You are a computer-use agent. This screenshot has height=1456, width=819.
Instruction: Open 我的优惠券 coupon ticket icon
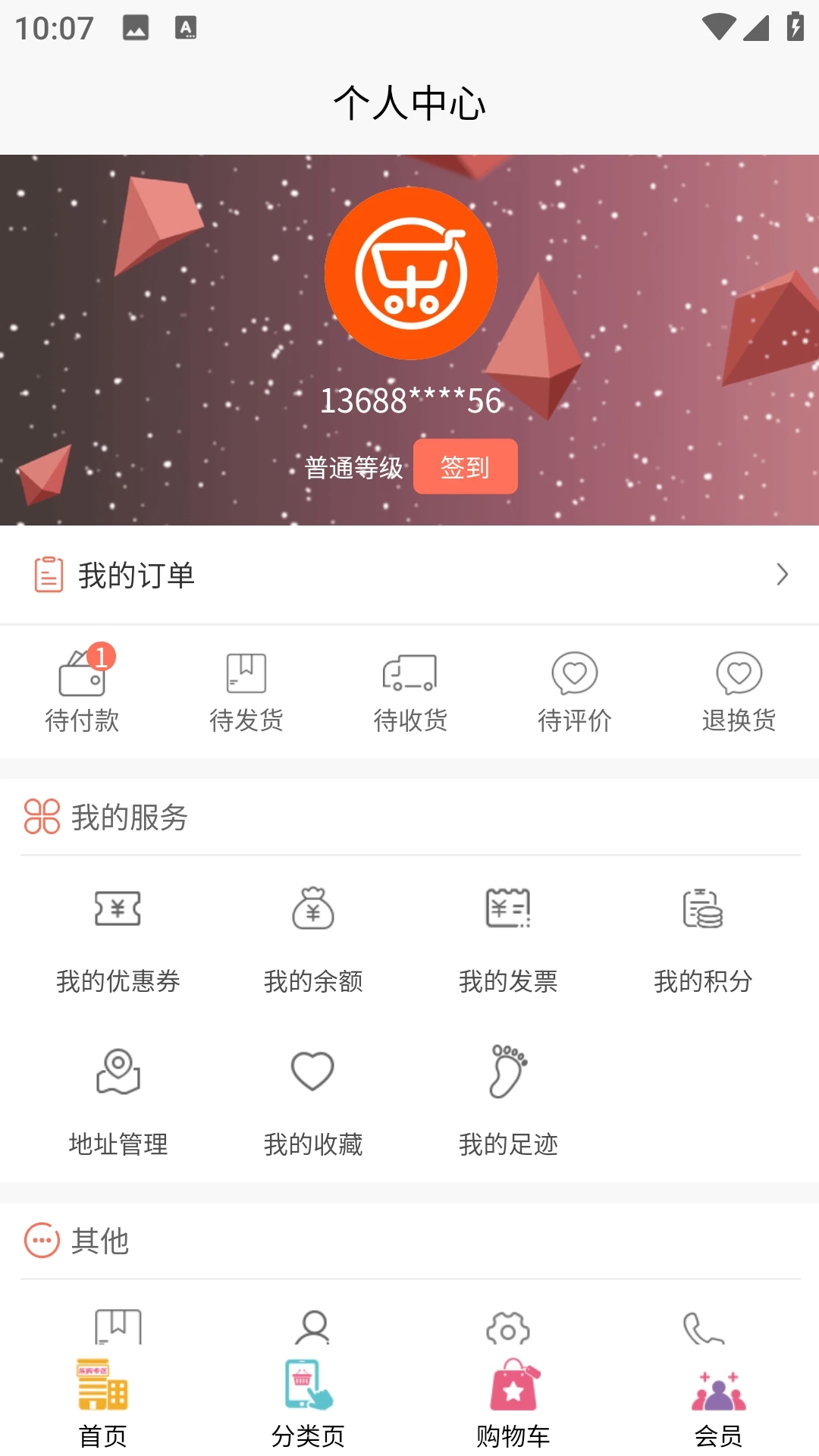pyautogui.click(x=118, y=910)
